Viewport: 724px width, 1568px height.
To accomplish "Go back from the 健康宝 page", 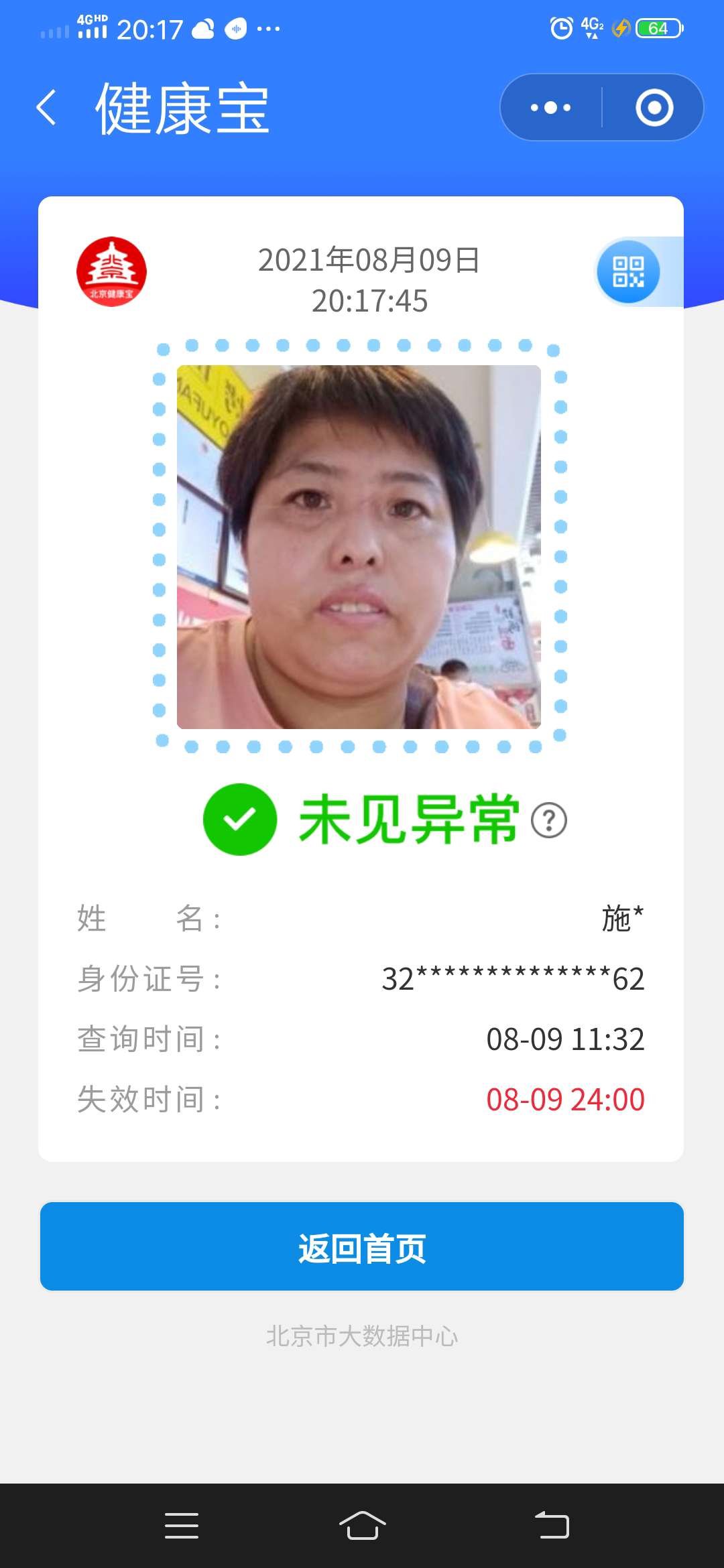I will tap(46, 108).
